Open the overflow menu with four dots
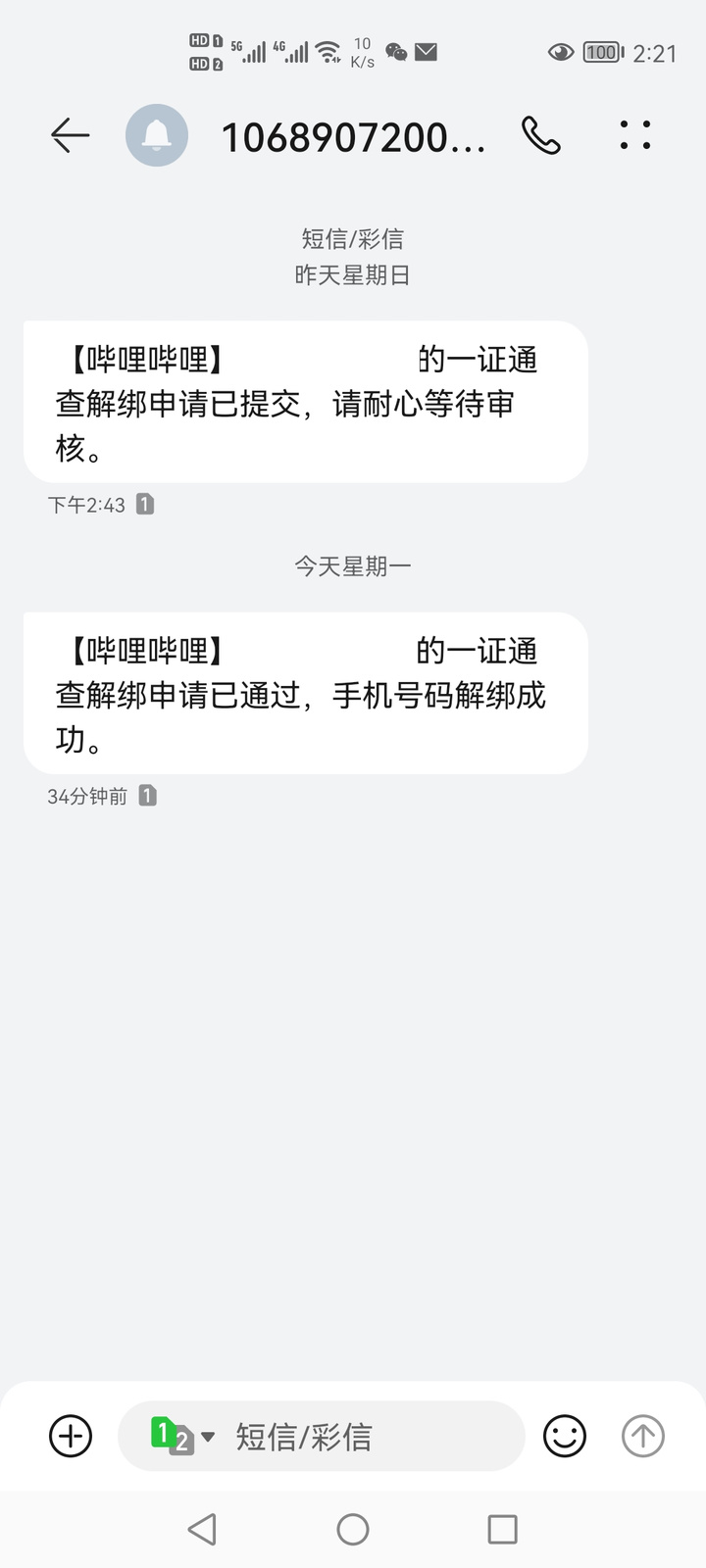The image size is (706, 1568). click(635, 135)
